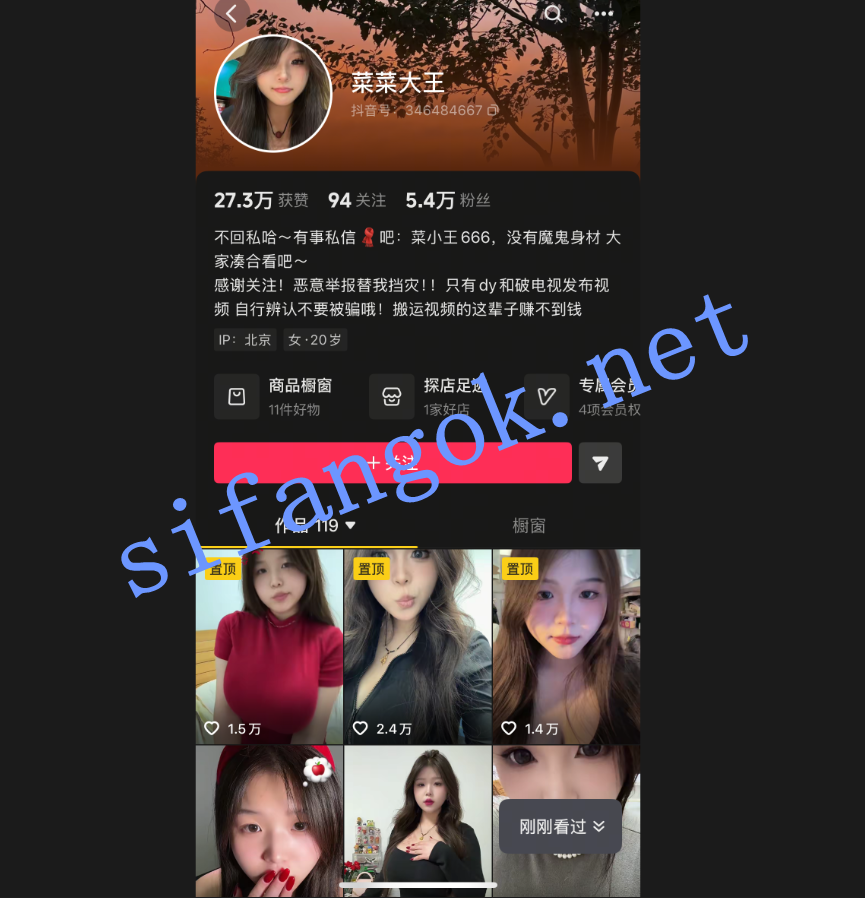
Task: Open pinned video with 1.4万 likes
Action: tap(566, 646)
